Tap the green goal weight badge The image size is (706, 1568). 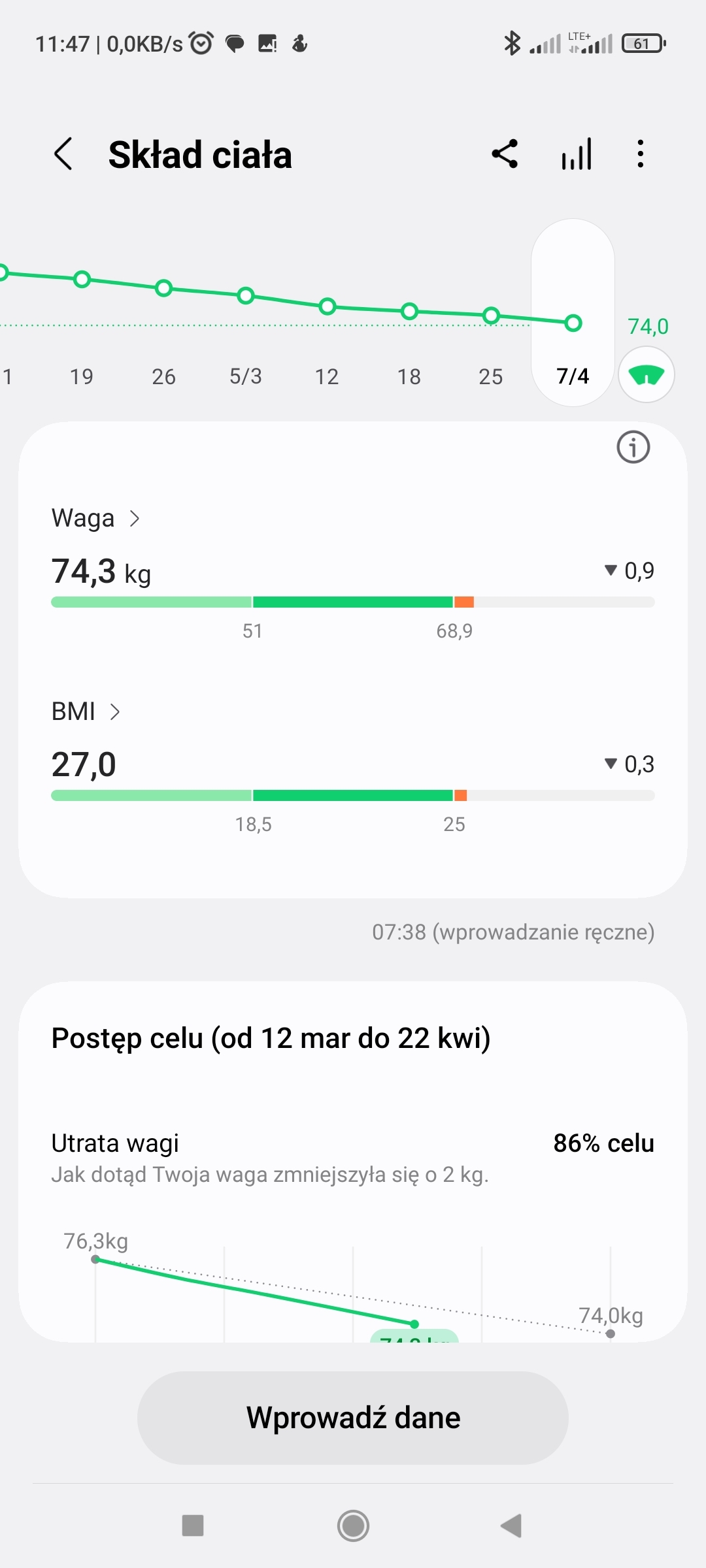(x=647, y=375)
